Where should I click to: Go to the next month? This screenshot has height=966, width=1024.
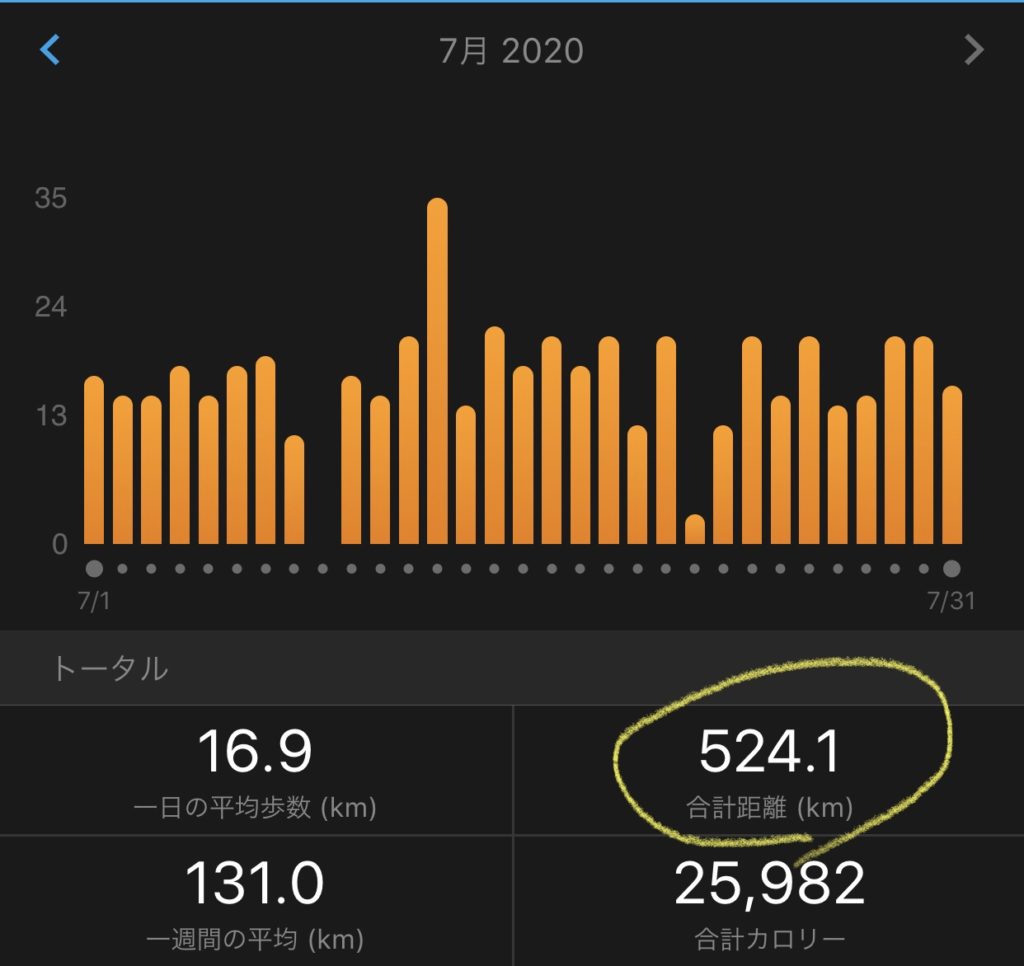[x=973, y=49]
